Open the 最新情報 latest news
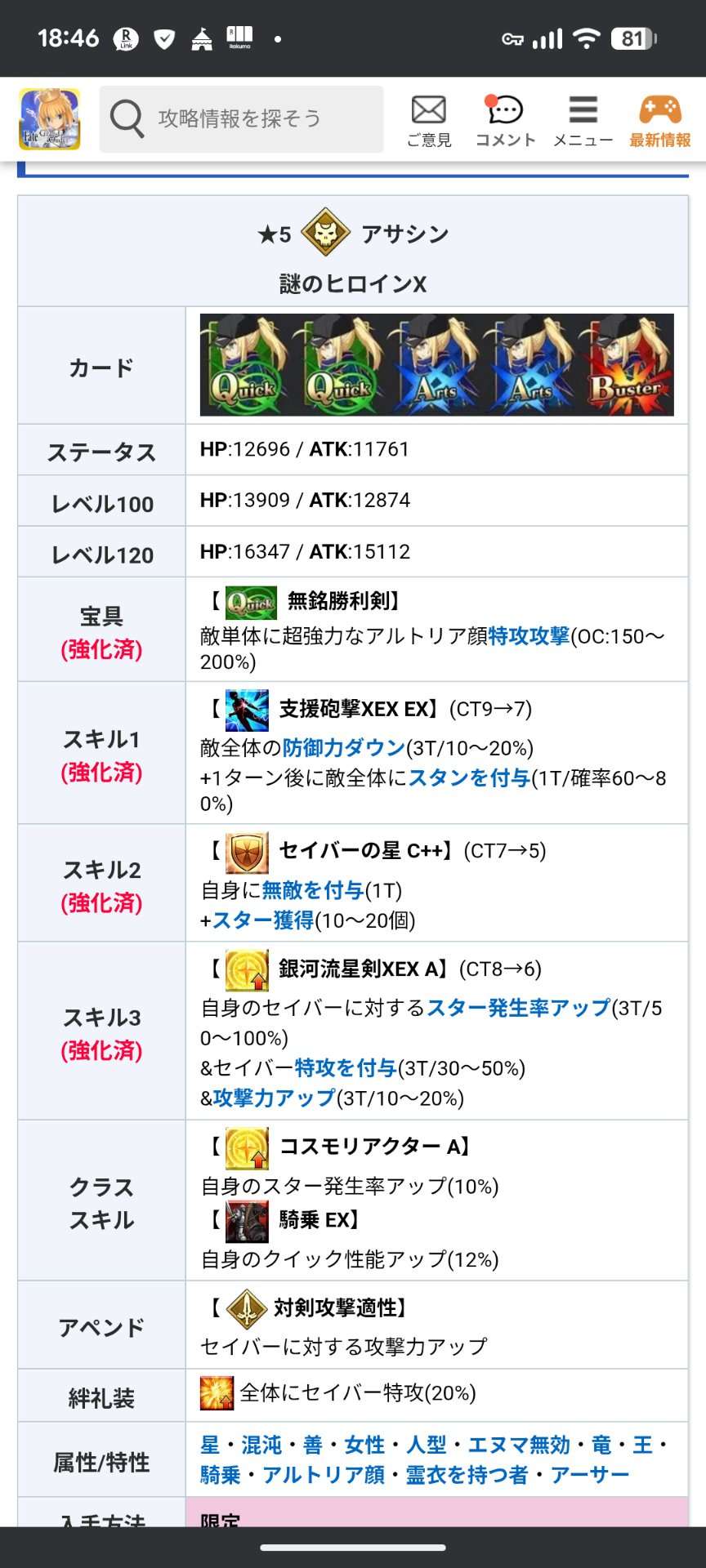 (659, 120)
